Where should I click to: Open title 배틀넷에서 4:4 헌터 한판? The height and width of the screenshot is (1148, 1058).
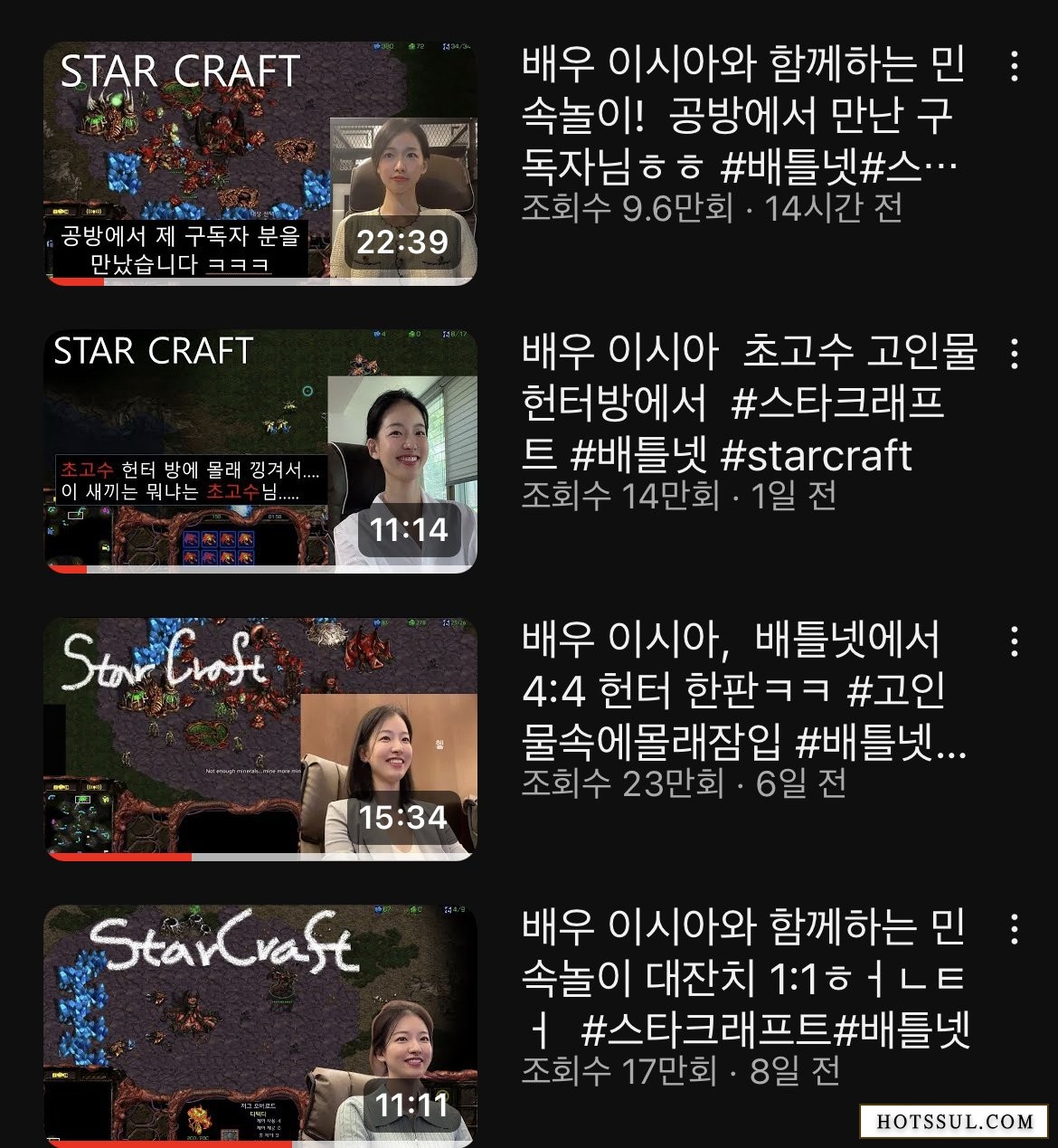click(x=742, y=690)
